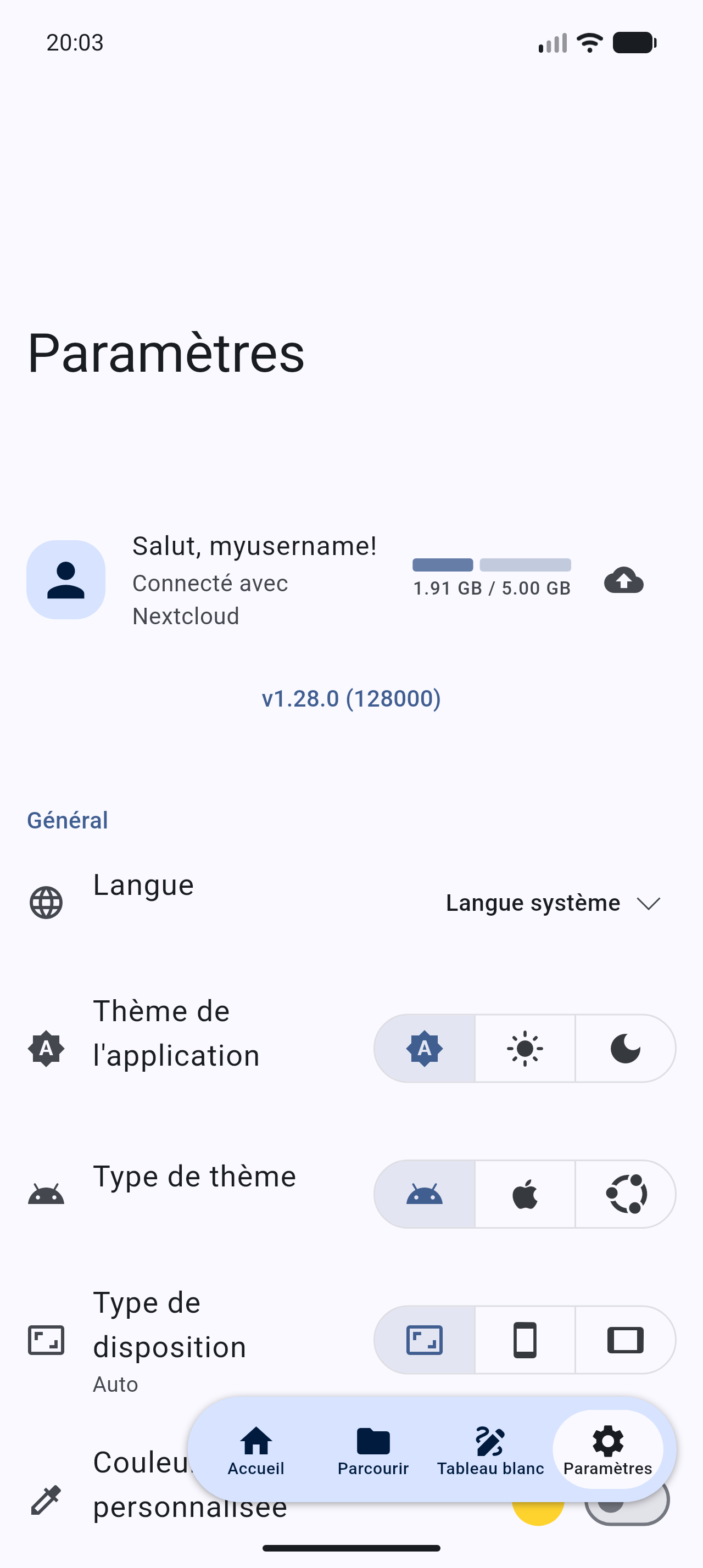
Task: Tap the cloud upload sync icon
Action: coord(623,580)
